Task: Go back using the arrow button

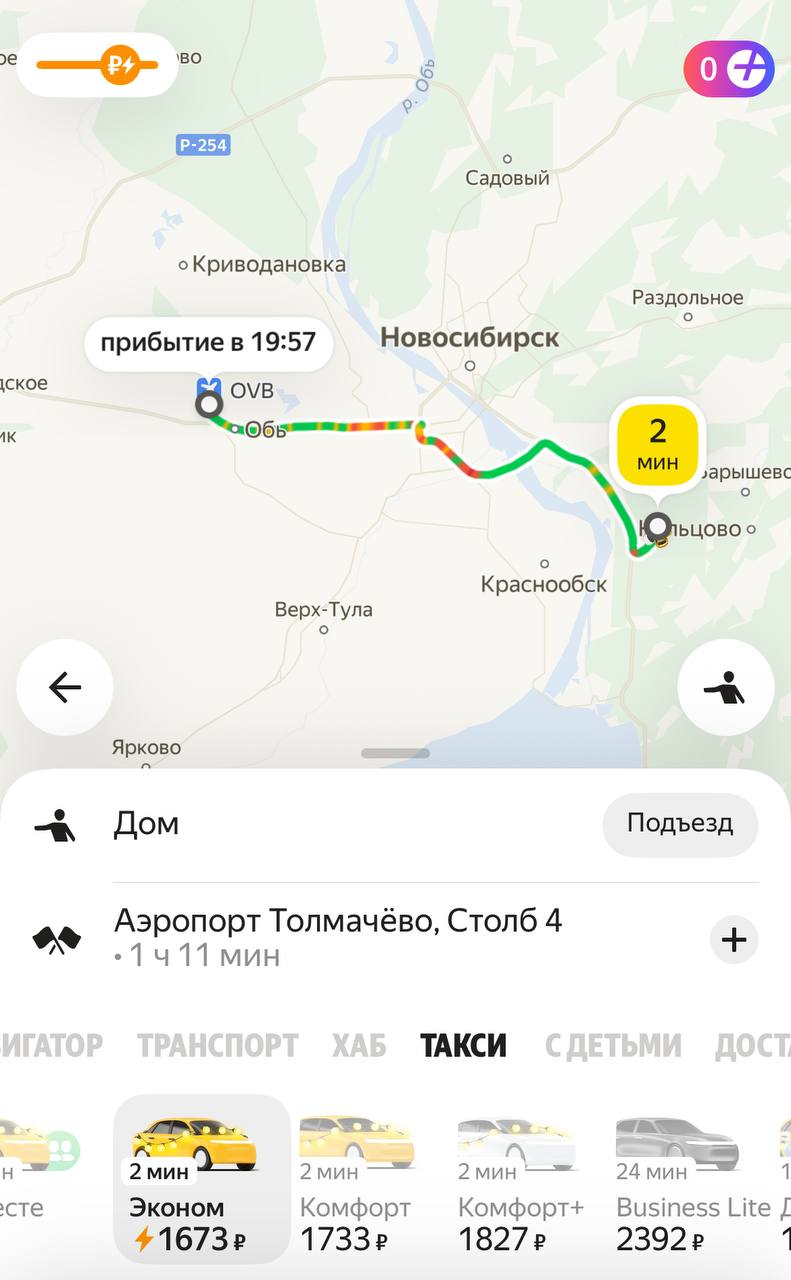Action: 65,688
